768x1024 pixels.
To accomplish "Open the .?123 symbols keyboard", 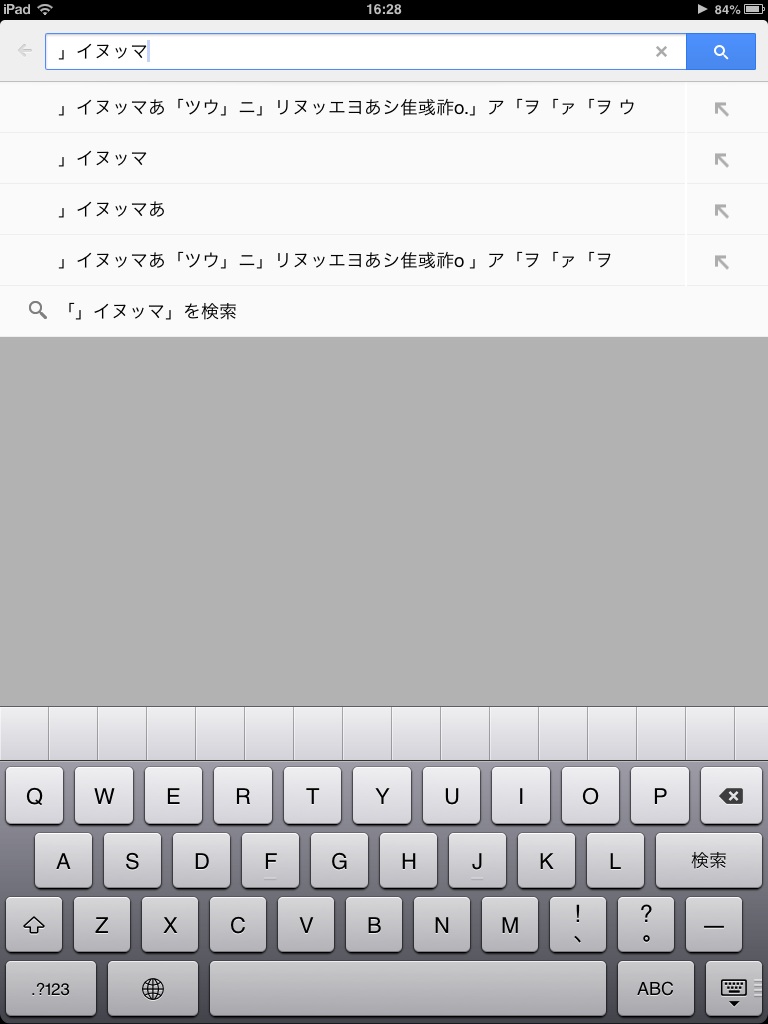I will (x=51, y=989).
